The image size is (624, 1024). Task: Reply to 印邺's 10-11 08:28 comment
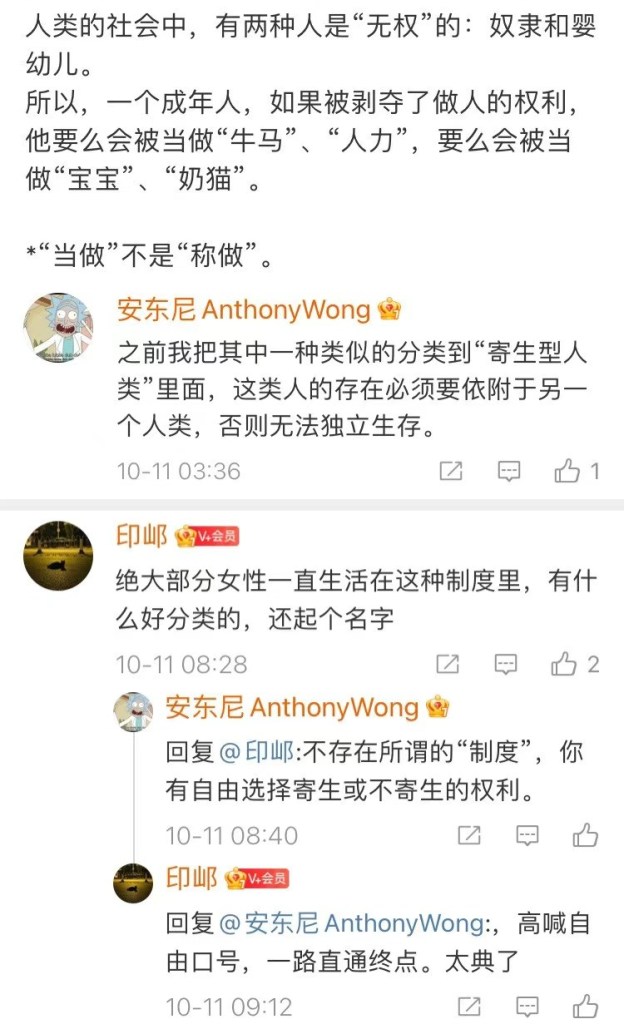(x=508, y=663)
